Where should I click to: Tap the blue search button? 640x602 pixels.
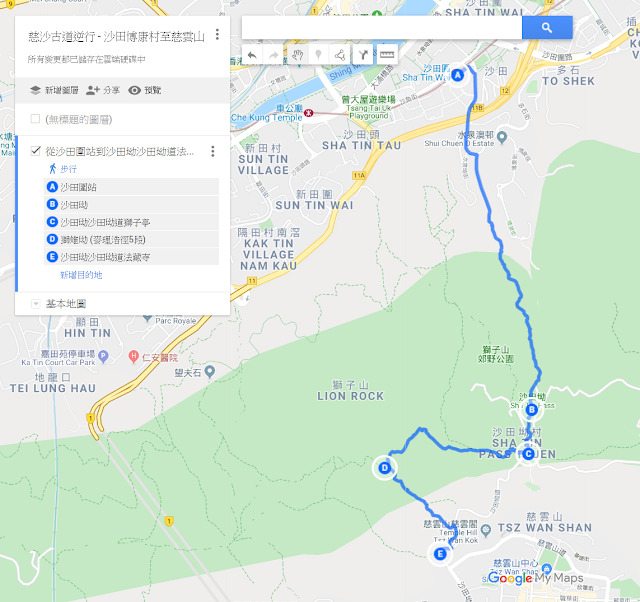(x=547, y=28)
